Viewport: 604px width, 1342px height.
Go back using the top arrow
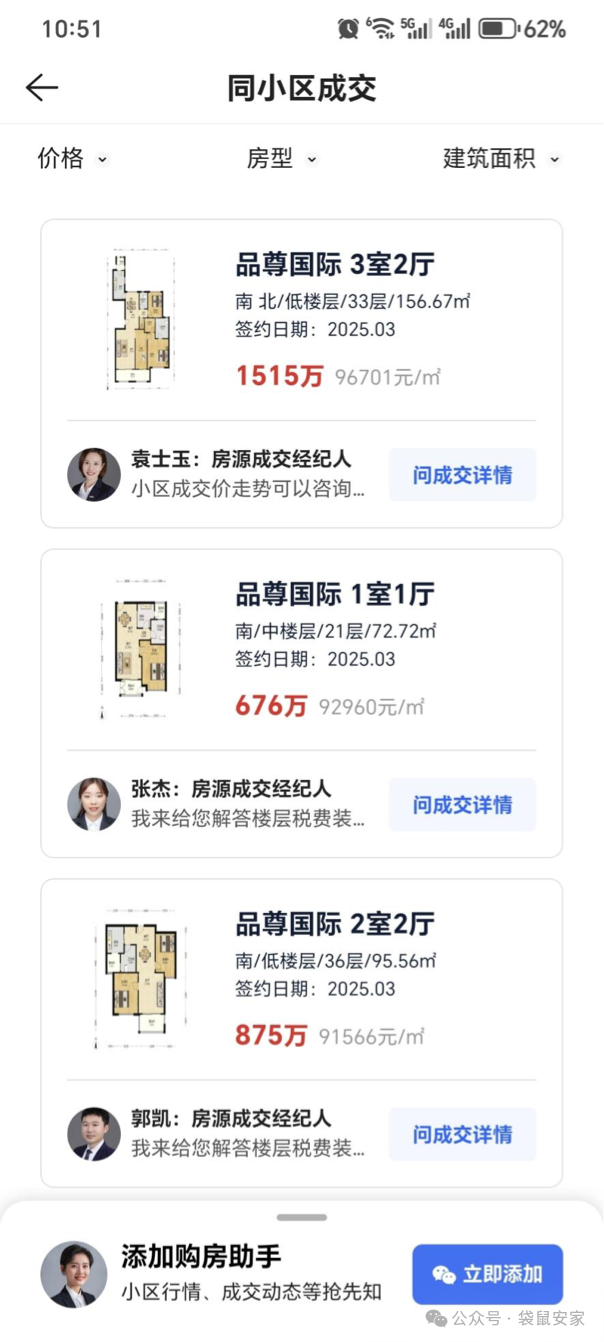[42, 88]
